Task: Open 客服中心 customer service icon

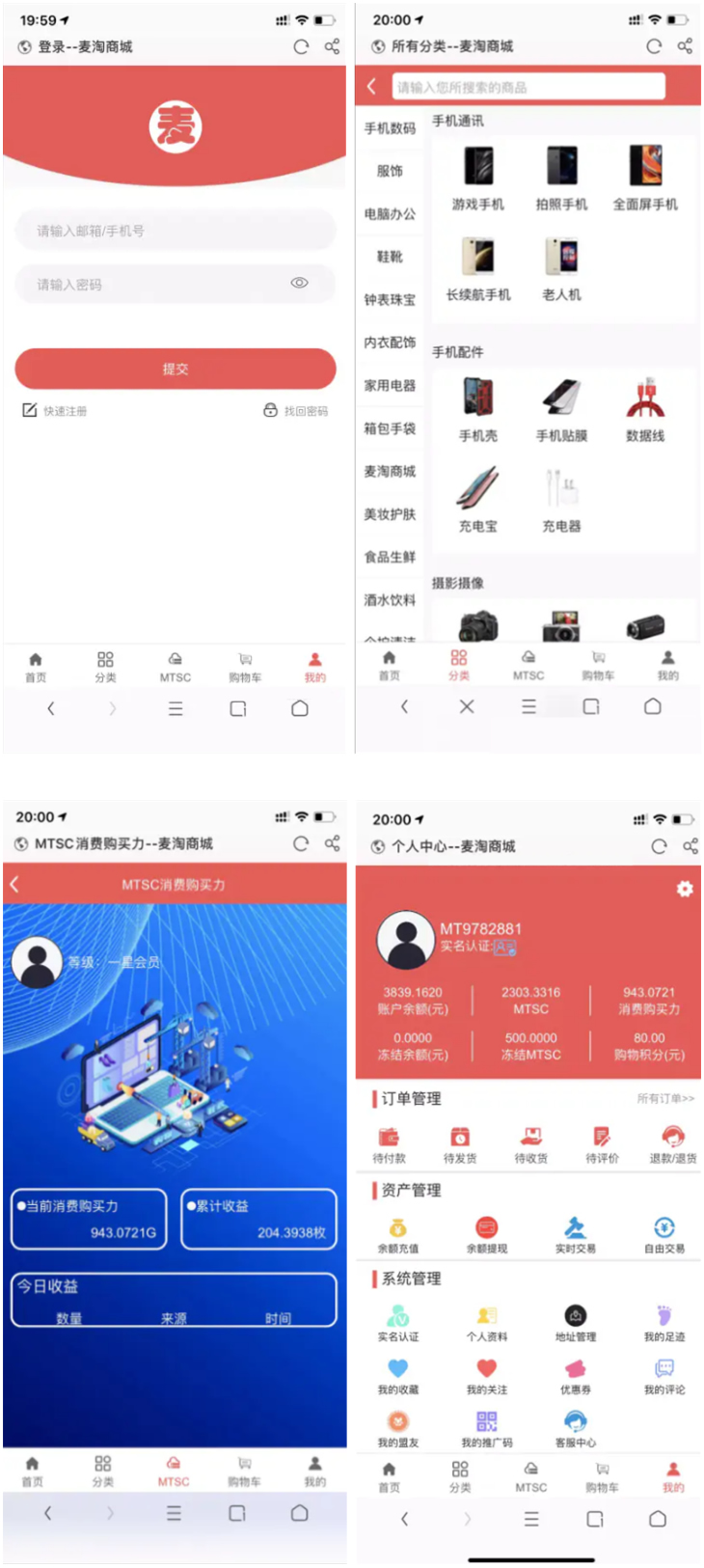Action: [576, 1423]
